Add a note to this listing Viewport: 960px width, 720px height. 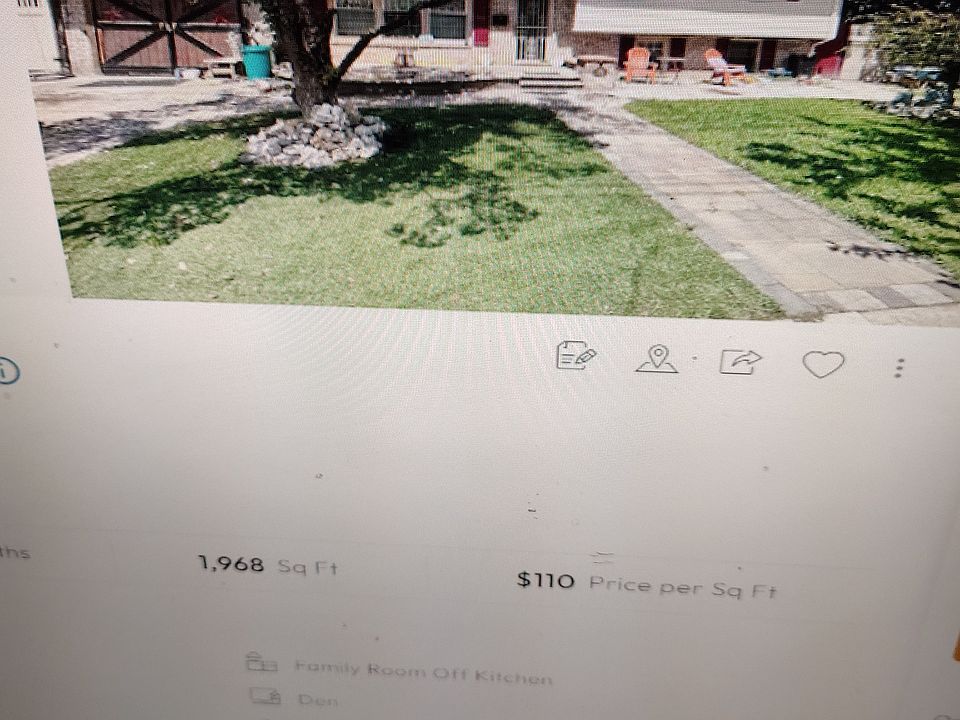(576, 356)
